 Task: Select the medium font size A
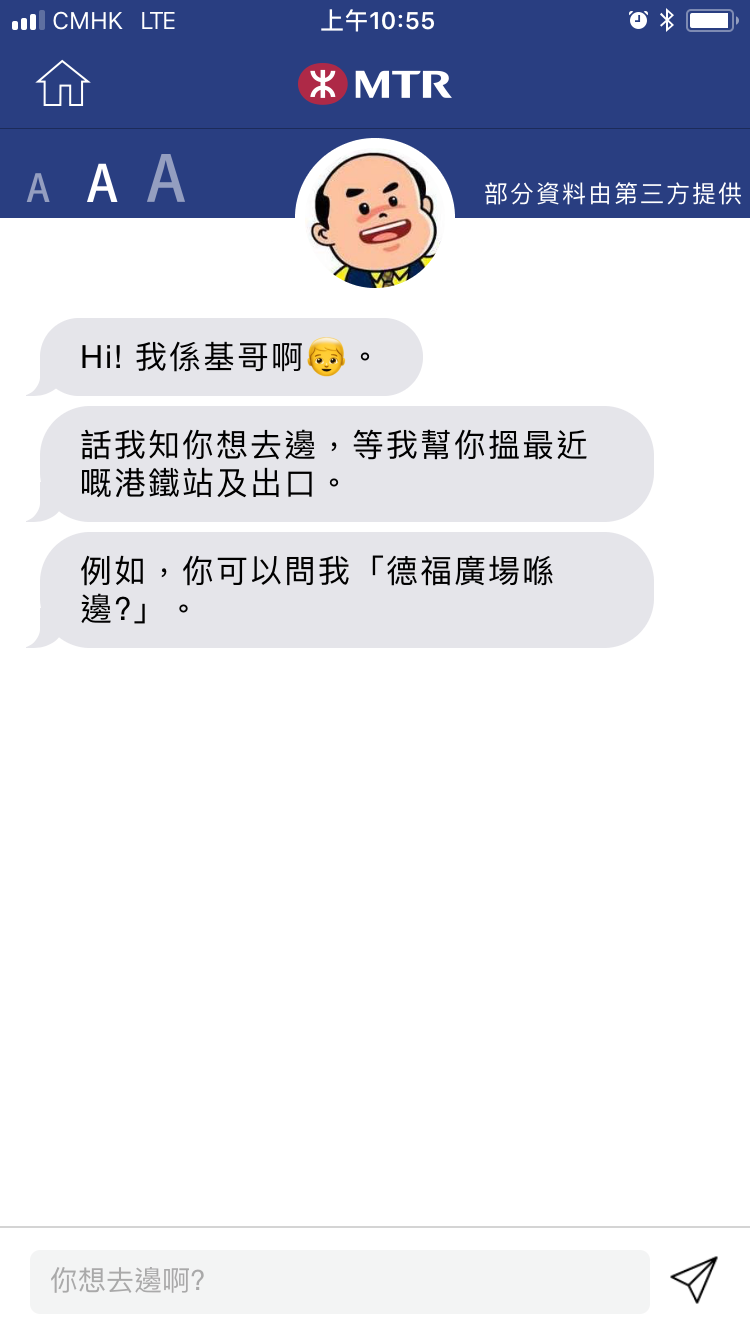[x=102, y=184]
